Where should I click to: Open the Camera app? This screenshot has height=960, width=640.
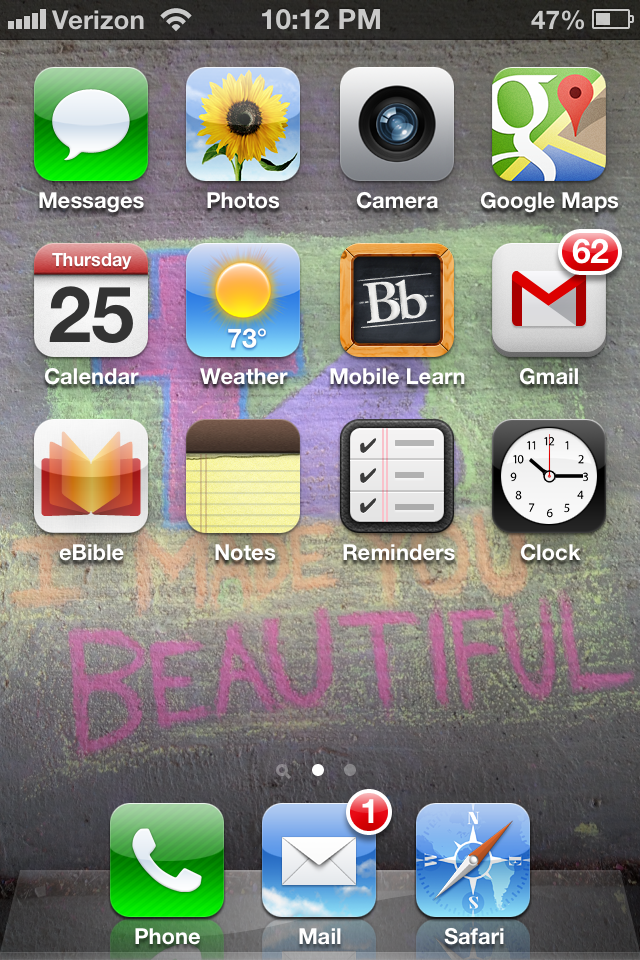397,124
